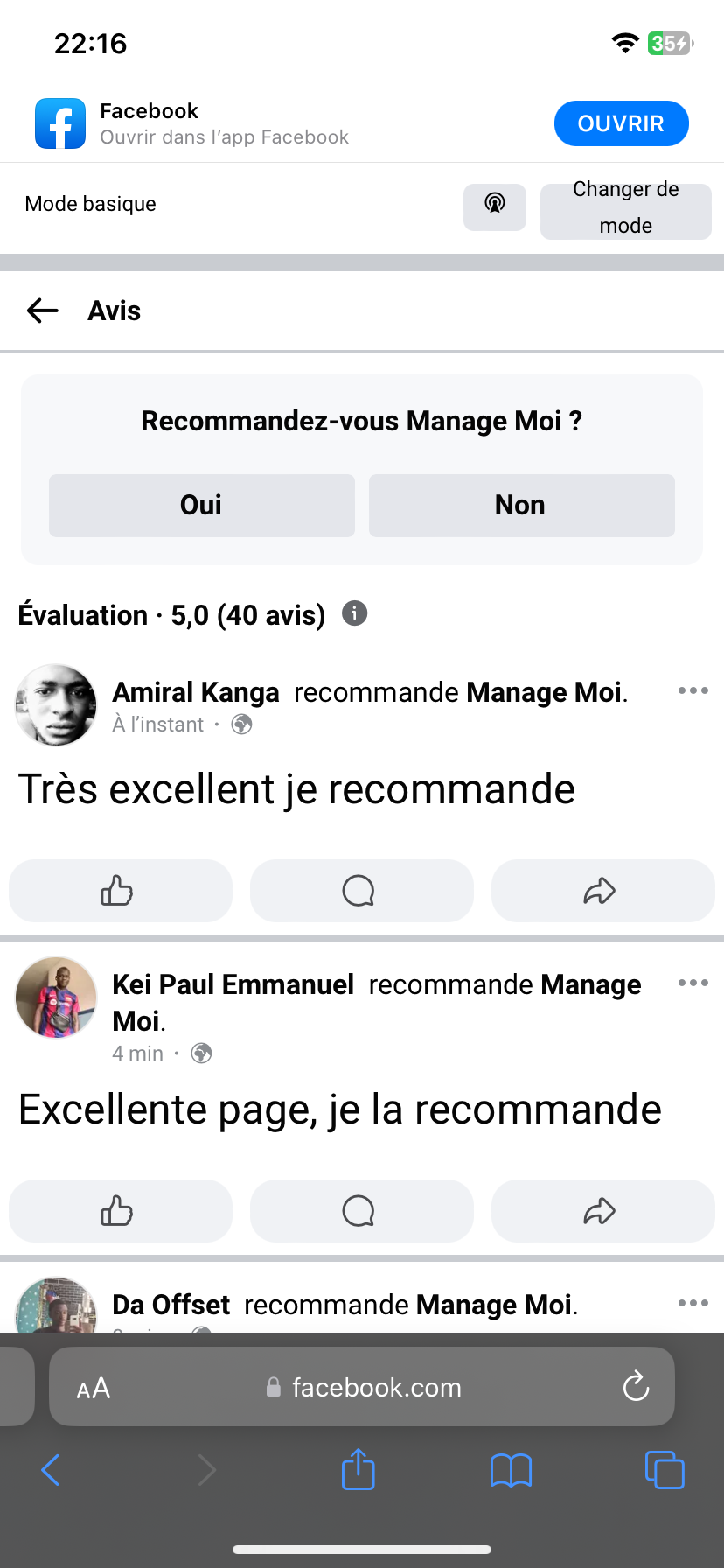Screen dimensions: 724x1568
Task: Share Kei Paul Emmanuel's review
Action: click(x=602, y=1211)
